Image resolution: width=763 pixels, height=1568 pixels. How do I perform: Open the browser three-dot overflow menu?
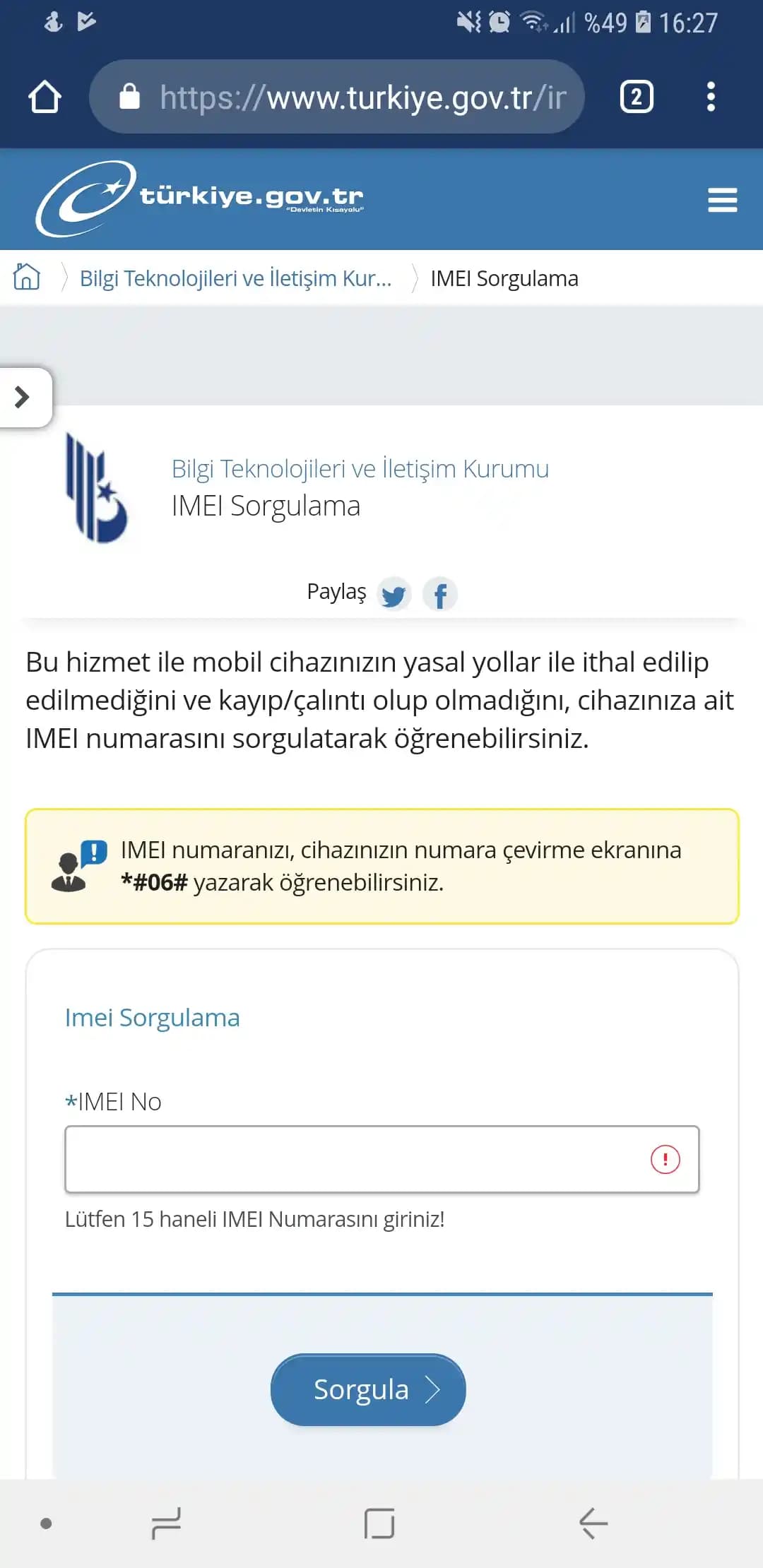(x=710, y=96)
